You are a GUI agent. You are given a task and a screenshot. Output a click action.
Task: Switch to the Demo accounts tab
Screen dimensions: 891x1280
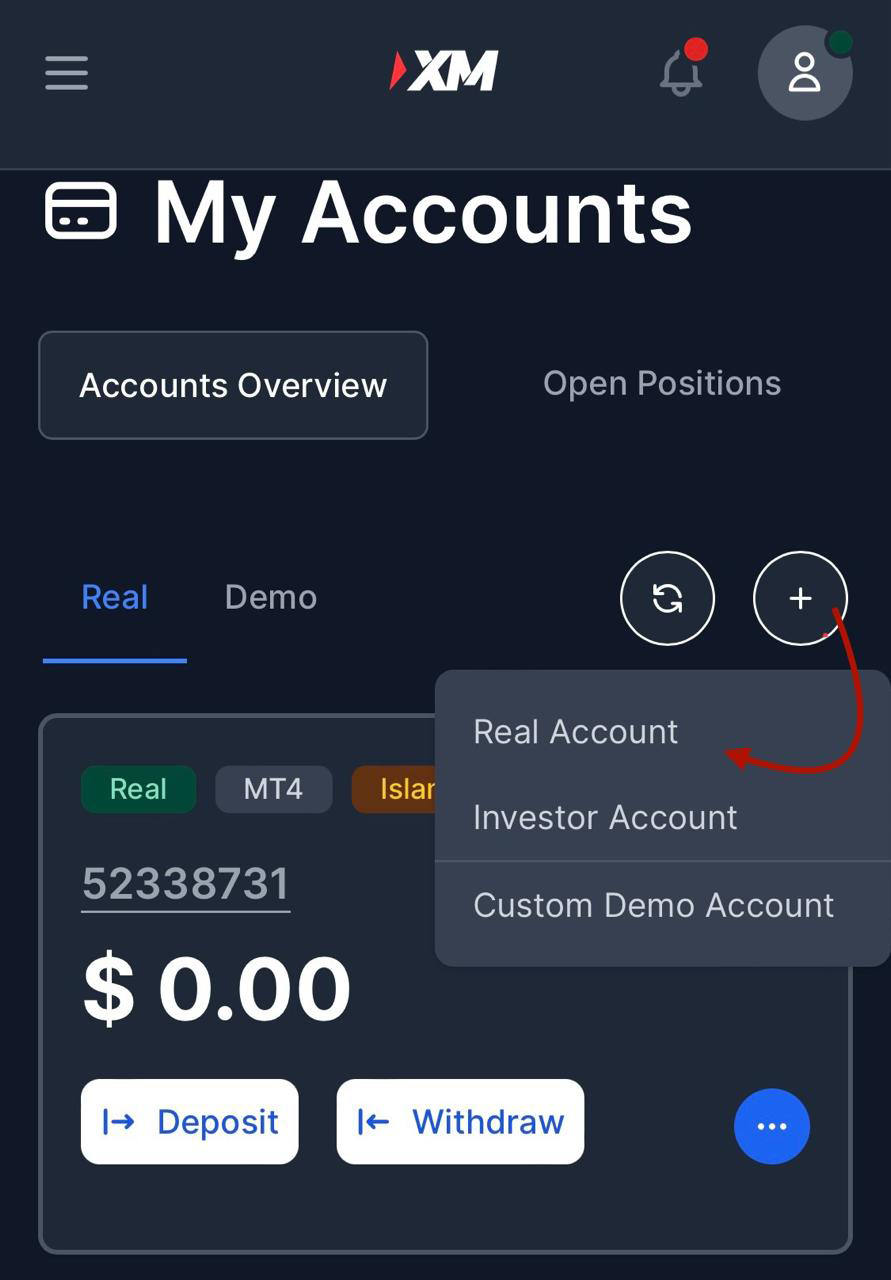(x=270, y=597)
